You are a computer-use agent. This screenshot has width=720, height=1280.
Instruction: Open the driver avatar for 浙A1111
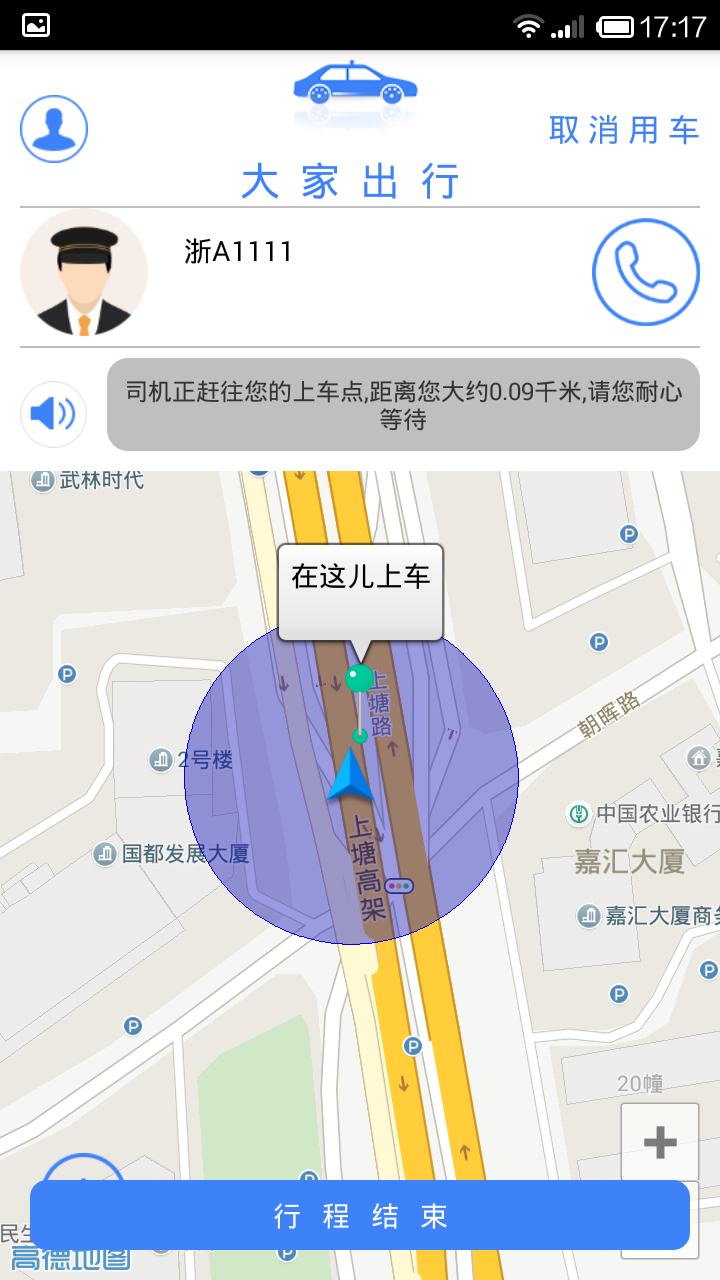pos(84,272)
